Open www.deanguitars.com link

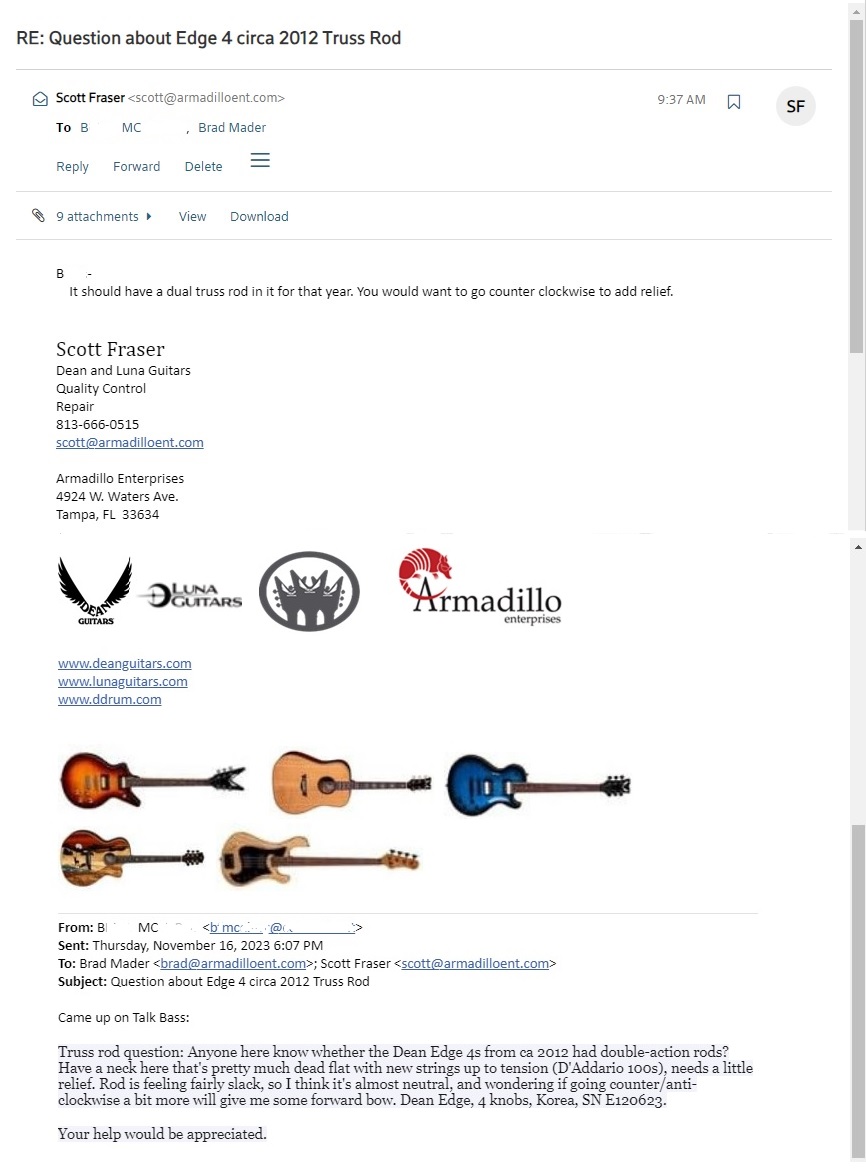pyautogui.click(x=124, y=664)
